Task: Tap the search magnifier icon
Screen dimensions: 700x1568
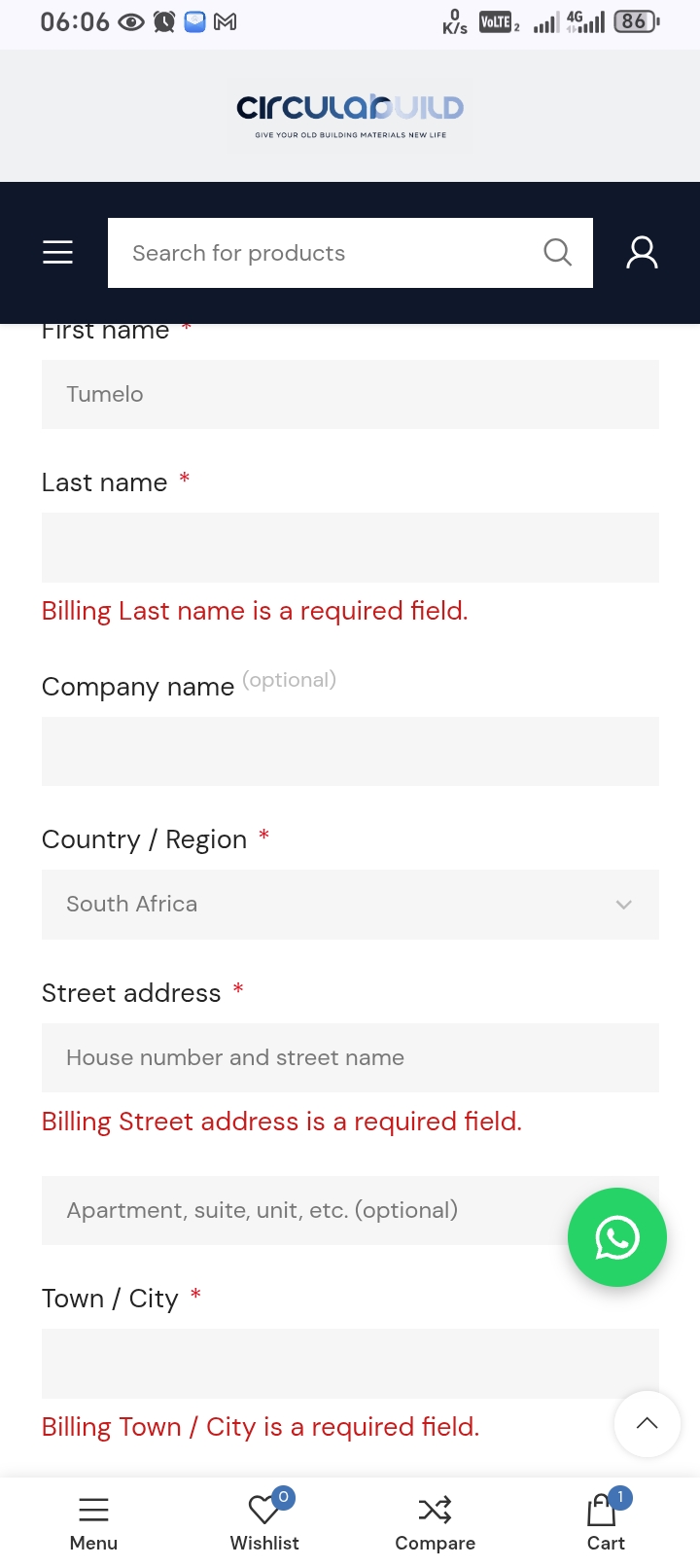Action: coord(557,253)
